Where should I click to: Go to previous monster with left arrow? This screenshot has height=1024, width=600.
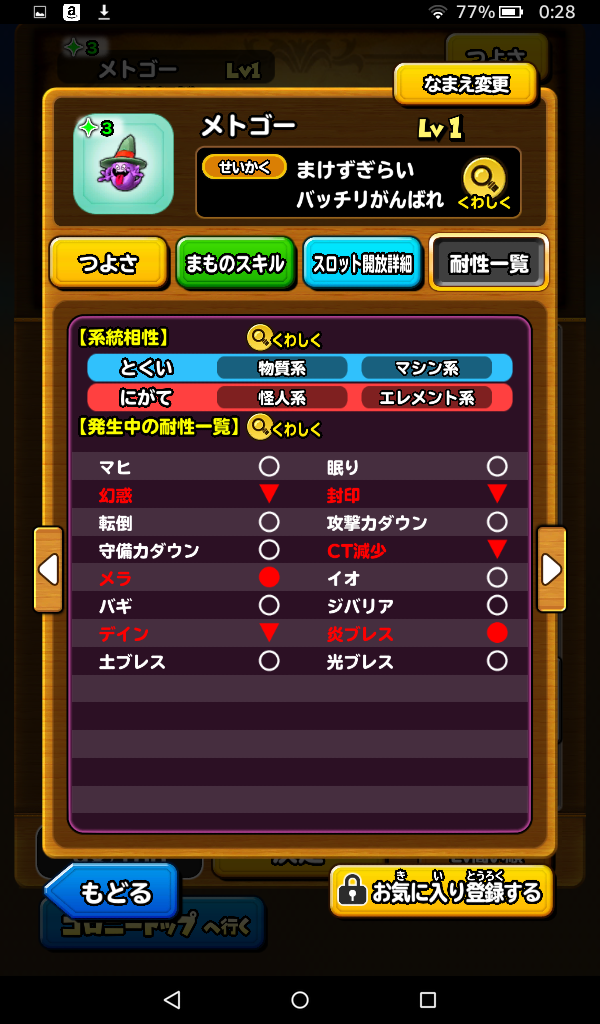click(48, 569)
